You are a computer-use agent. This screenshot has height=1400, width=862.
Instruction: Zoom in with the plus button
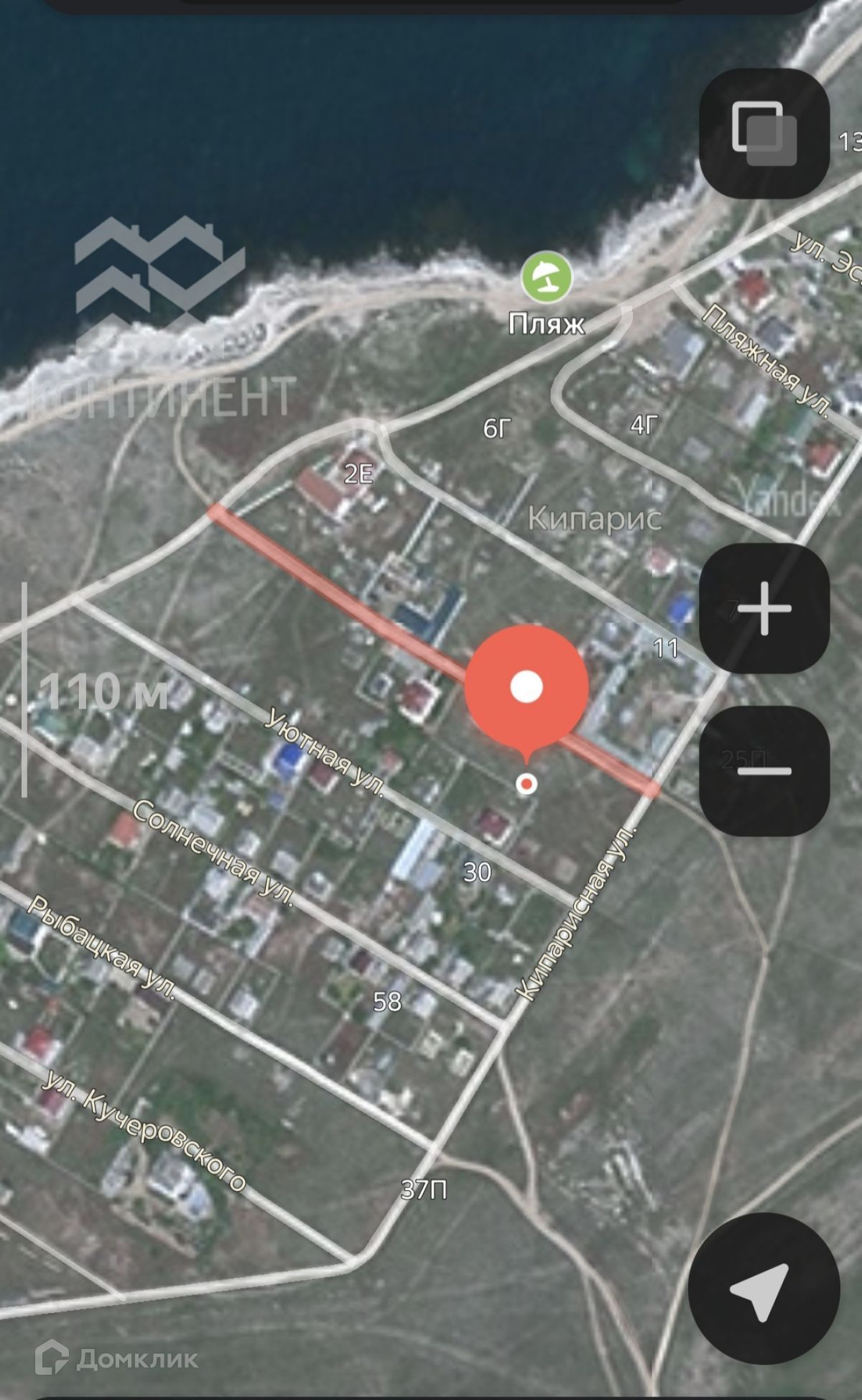click(764, 608)
